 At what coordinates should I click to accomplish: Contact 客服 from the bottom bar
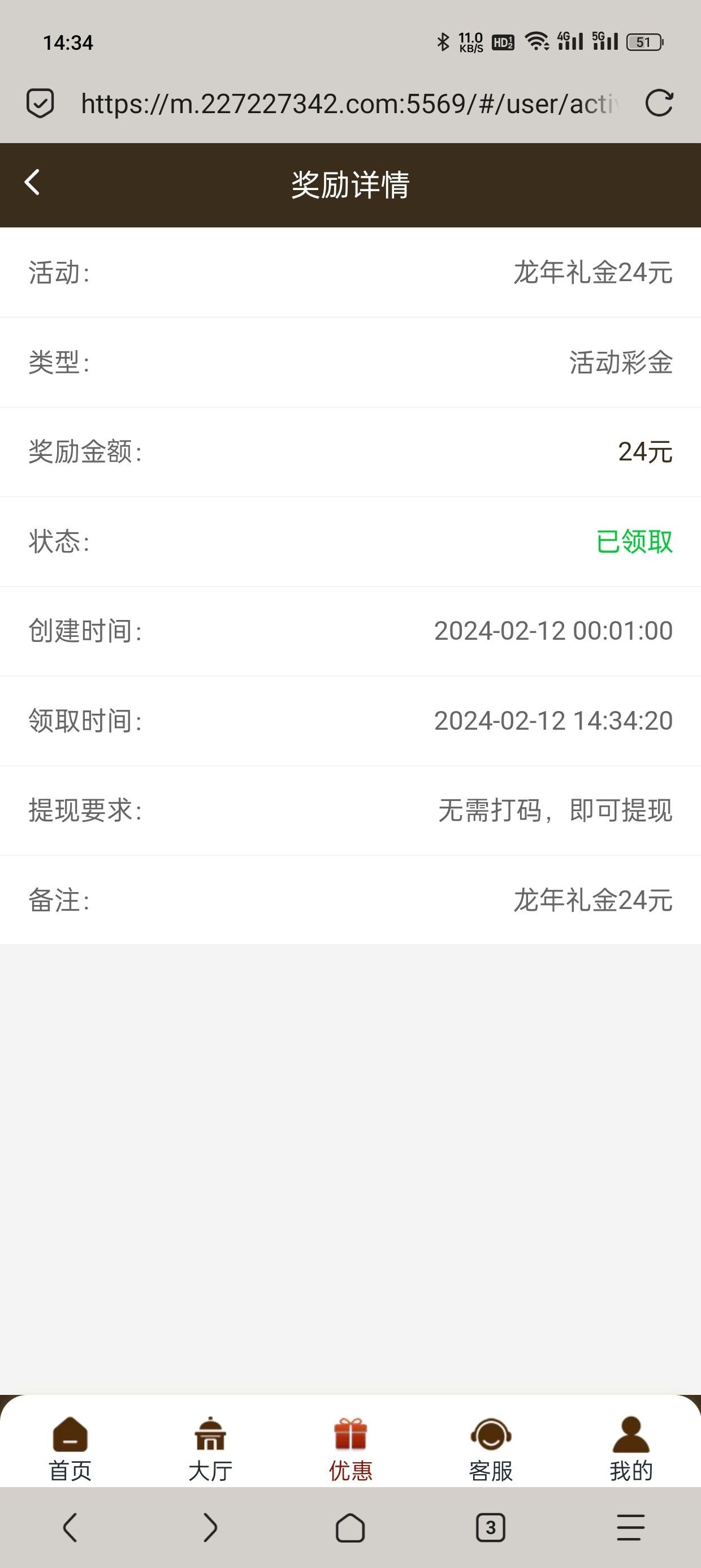pyautogui.click(x=491, y=1449)
